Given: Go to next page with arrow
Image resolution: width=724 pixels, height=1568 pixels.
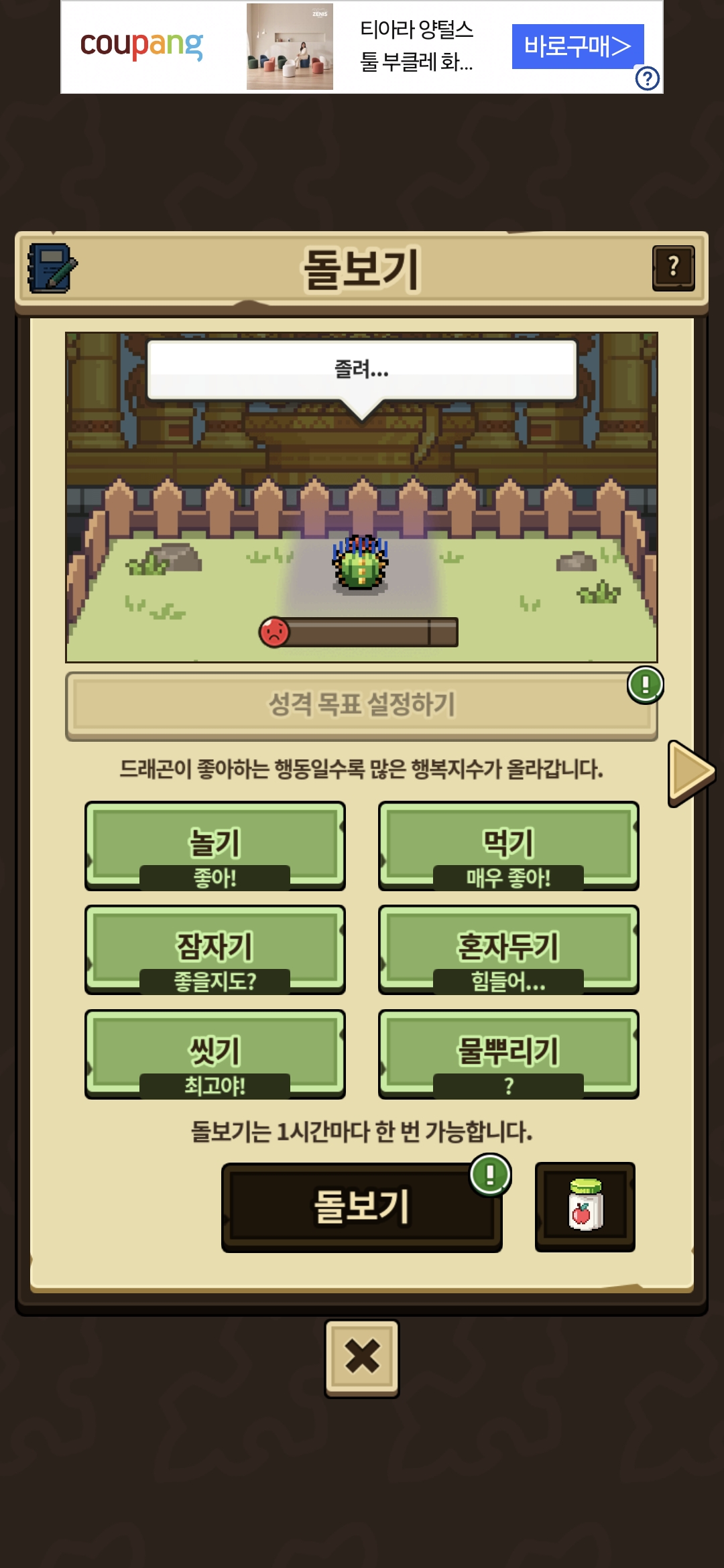Looking at the screenshot, I should pos(691,773).
